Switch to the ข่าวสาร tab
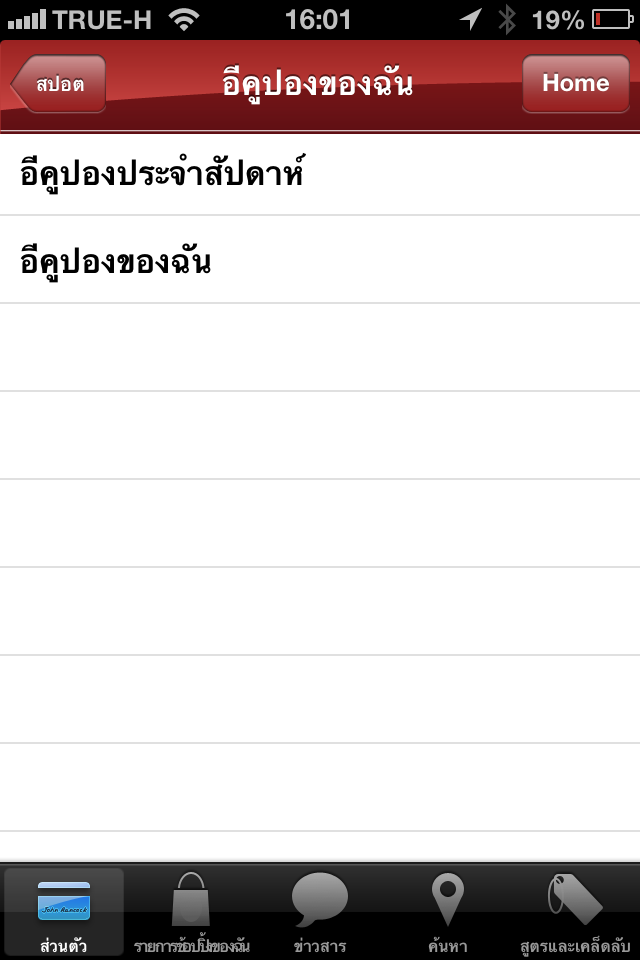The height and width of the screenshot is (960, 640). pyautogui.click(x=320, y=912)
